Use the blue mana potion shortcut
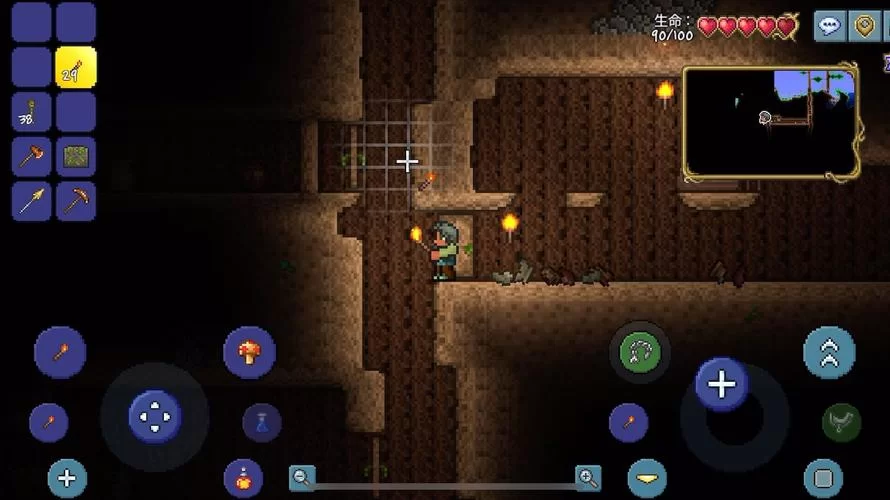The image size is (890, 500). (262, 422)
